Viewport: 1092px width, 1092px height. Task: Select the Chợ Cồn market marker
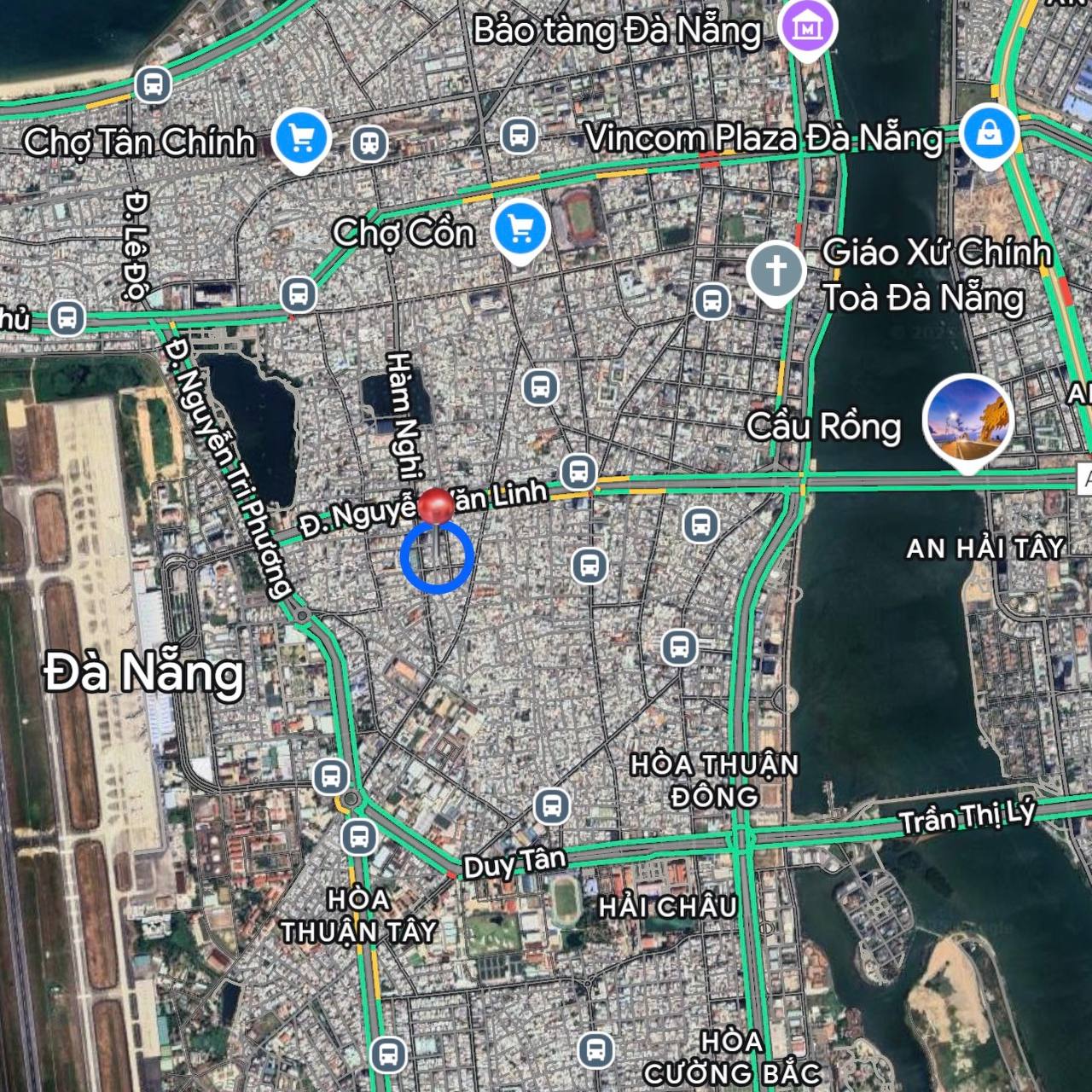(x=520, y=229)
